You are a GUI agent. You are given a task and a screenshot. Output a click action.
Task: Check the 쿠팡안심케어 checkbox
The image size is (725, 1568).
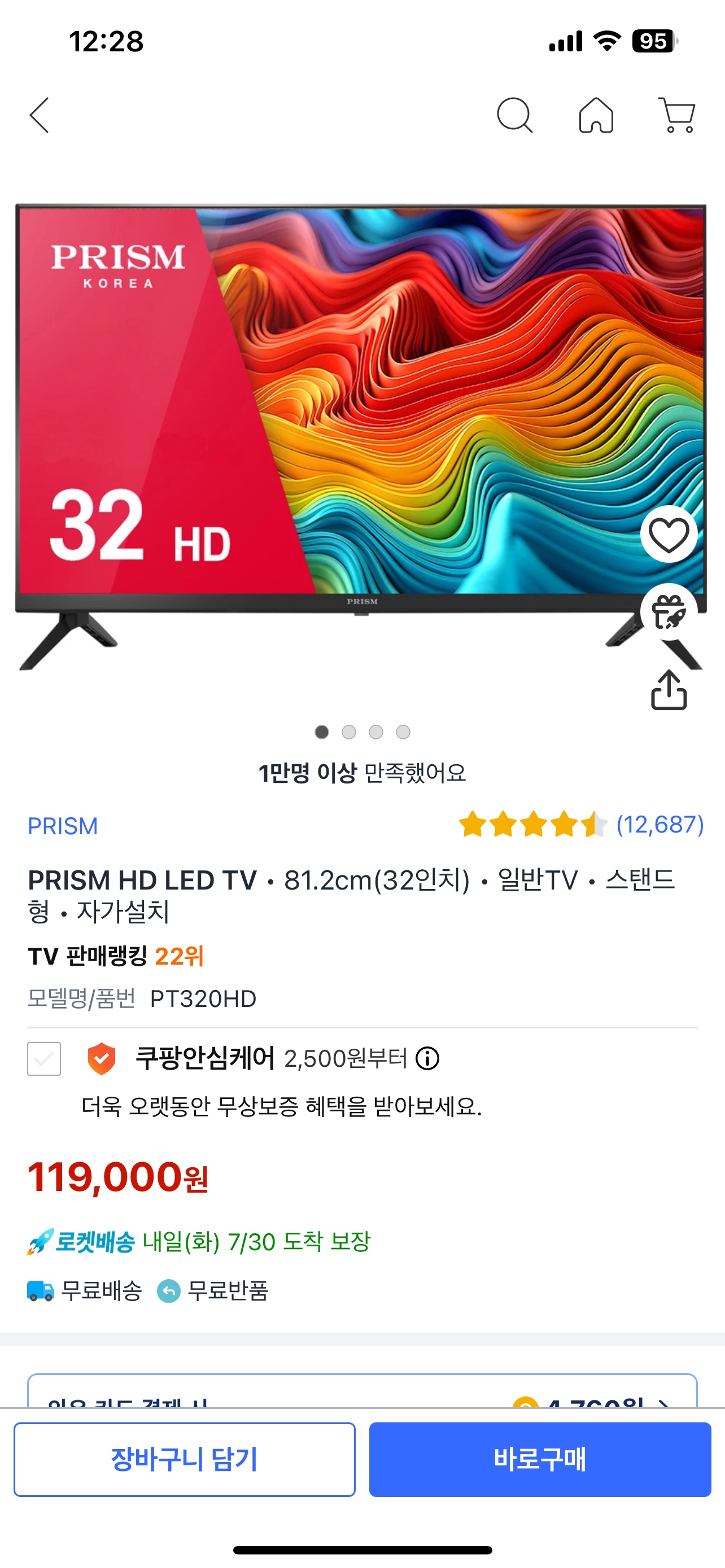coord(44,1058)
